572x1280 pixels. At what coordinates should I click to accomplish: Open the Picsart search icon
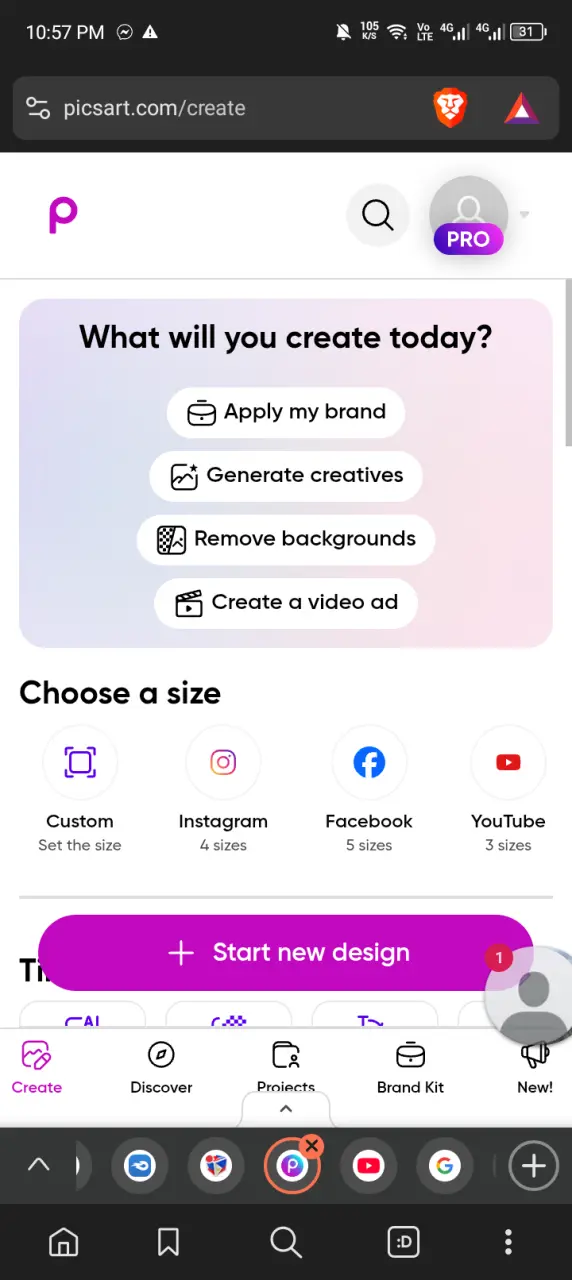click(x=378, y=214)
